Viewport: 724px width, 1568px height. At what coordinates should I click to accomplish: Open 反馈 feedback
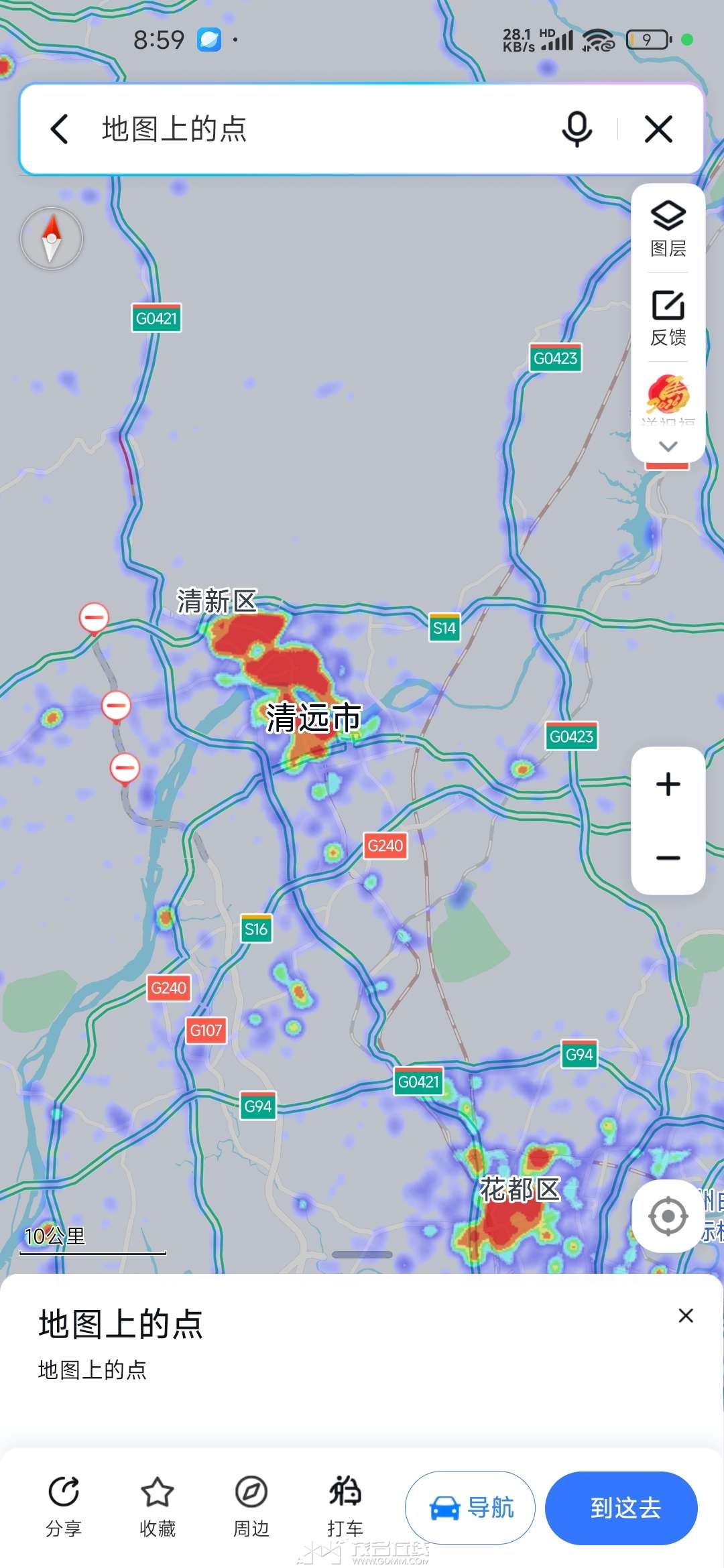click(668, 318)
